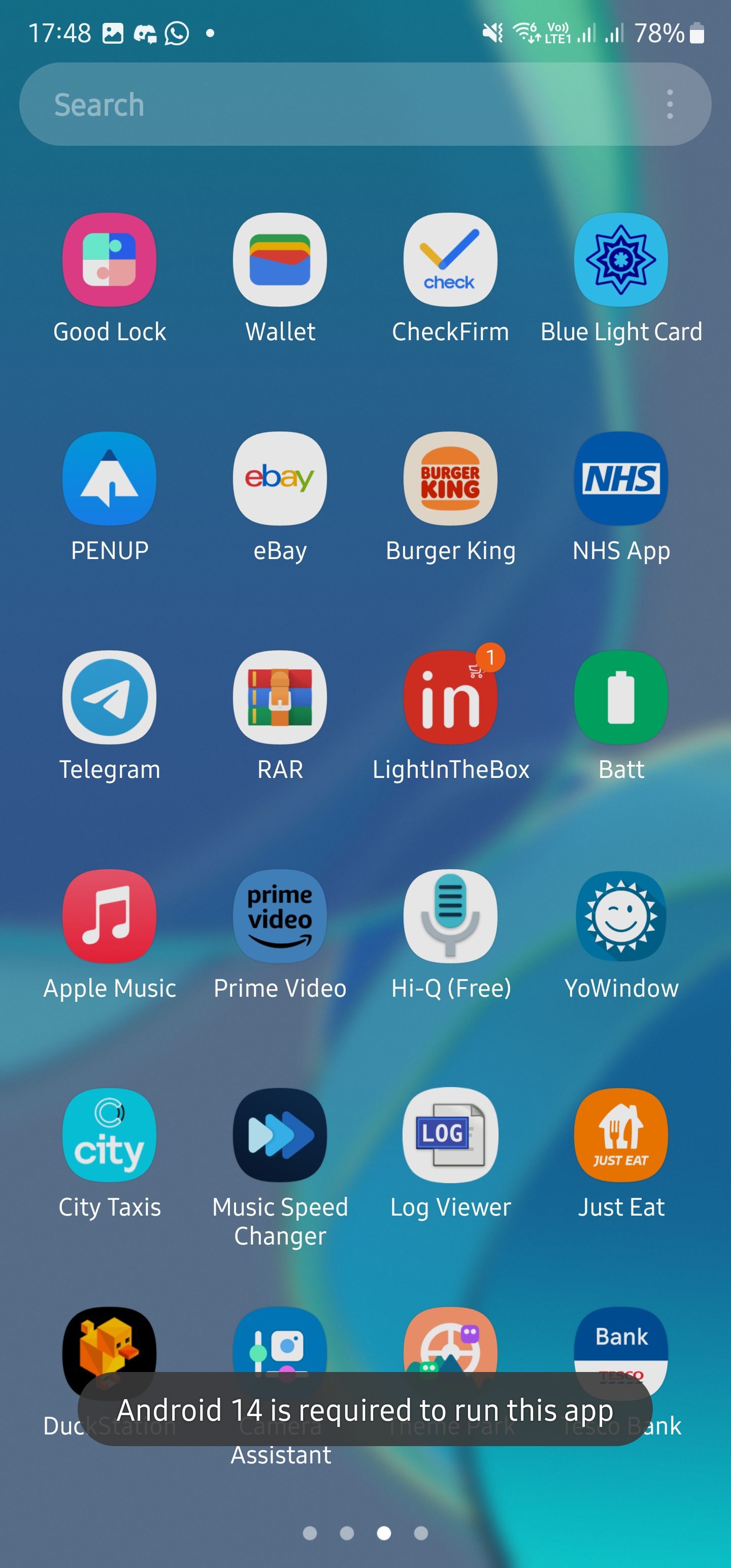Open the three-dot overflow menu

(x=670, y=104)
